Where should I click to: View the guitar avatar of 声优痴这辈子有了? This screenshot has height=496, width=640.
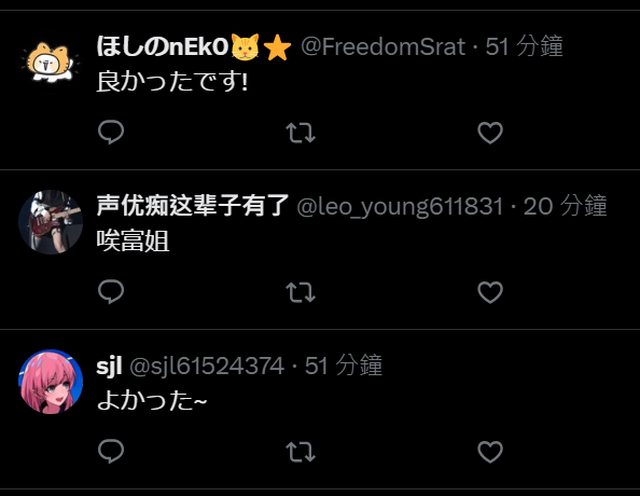[50, 221]
